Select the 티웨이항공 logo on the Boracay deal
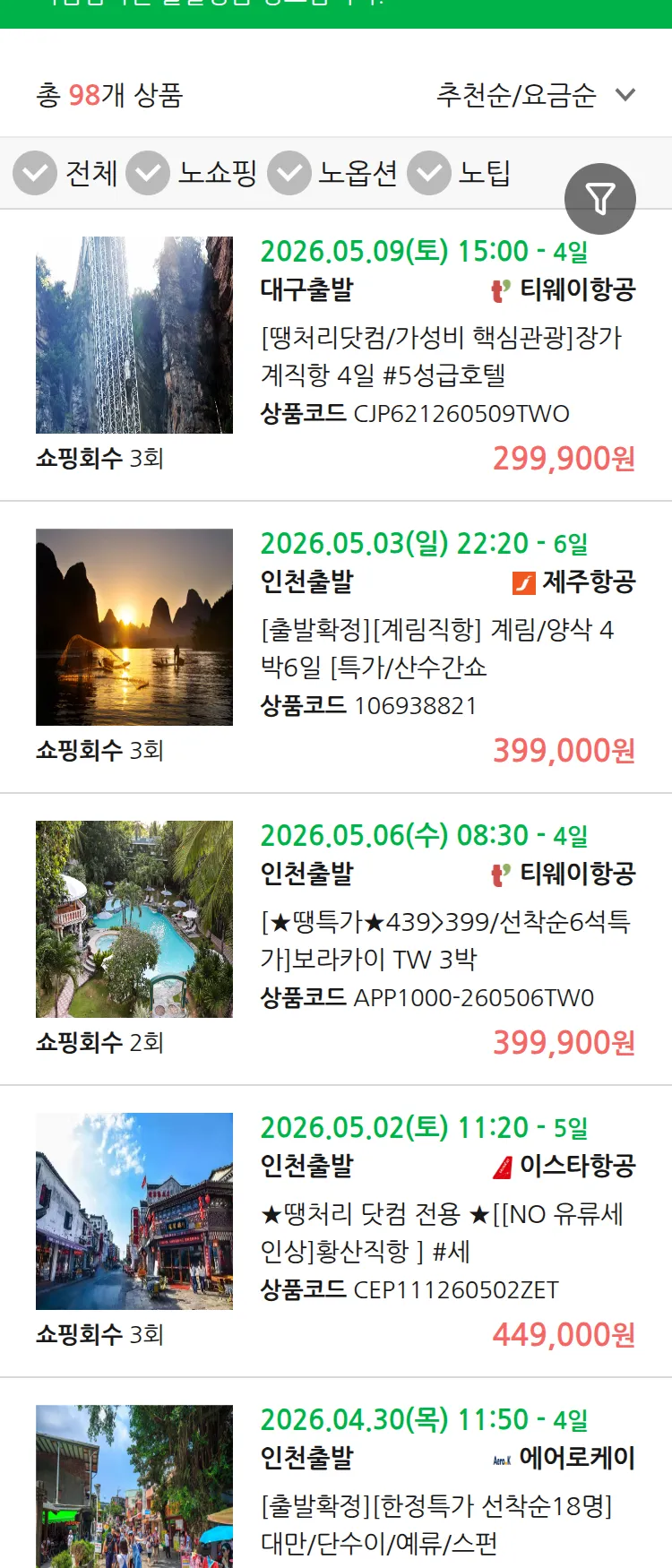Screen dimensions: 672x1568 click(x=498, y=874)
